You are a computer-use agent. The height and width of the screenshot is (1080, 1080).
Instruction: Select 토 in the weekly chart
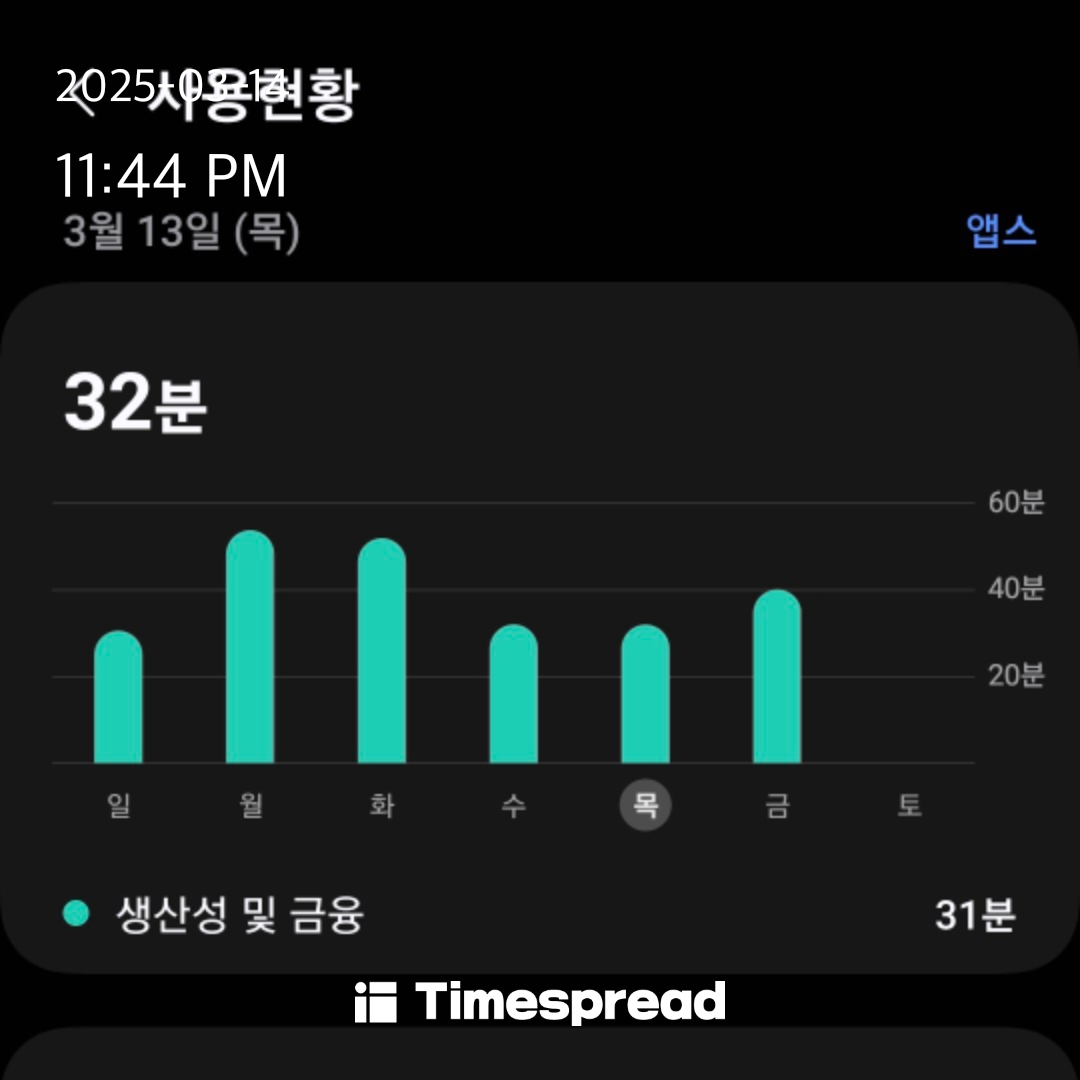tap(909, 804)
